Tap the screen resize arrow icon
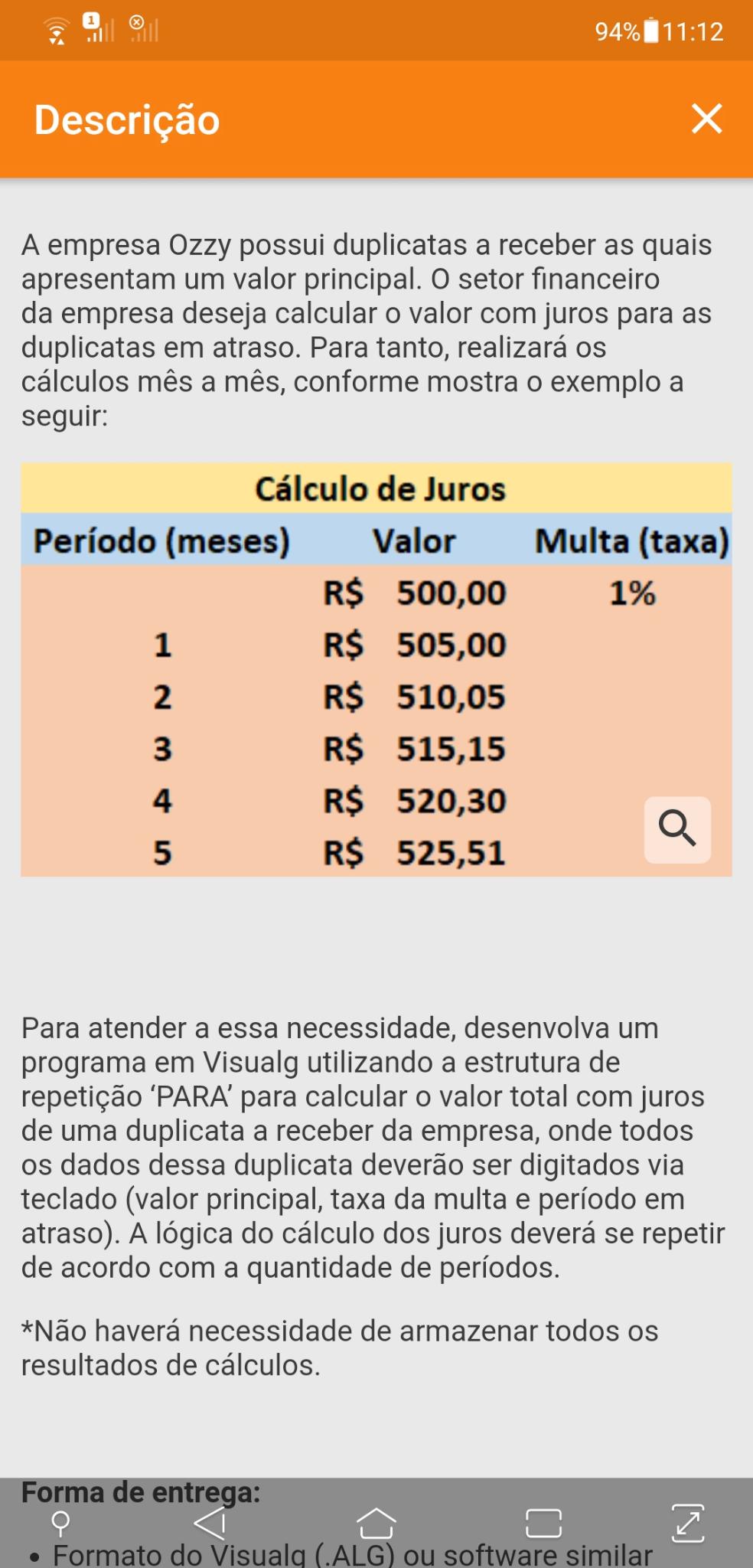The height and width of the screenshot is (1568, 753). 687,1522
